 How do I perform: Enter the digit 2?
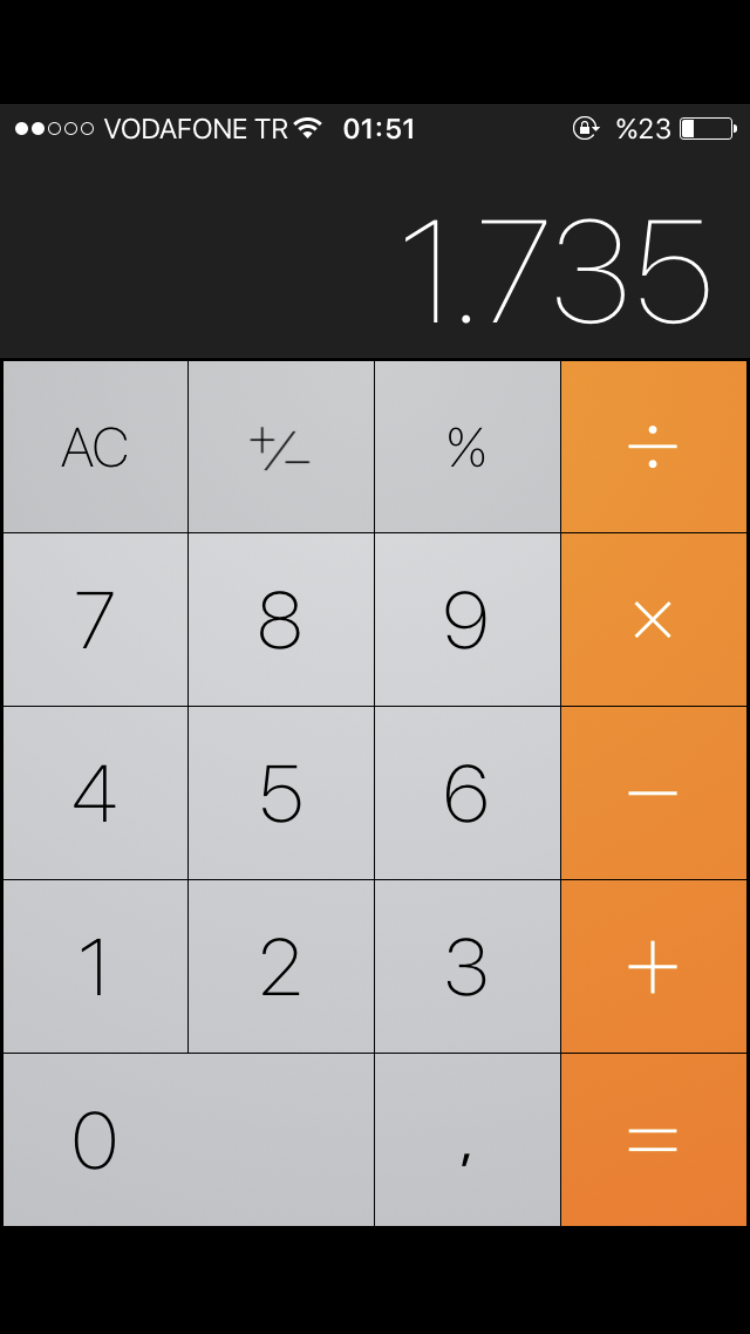tap(281, 966)
